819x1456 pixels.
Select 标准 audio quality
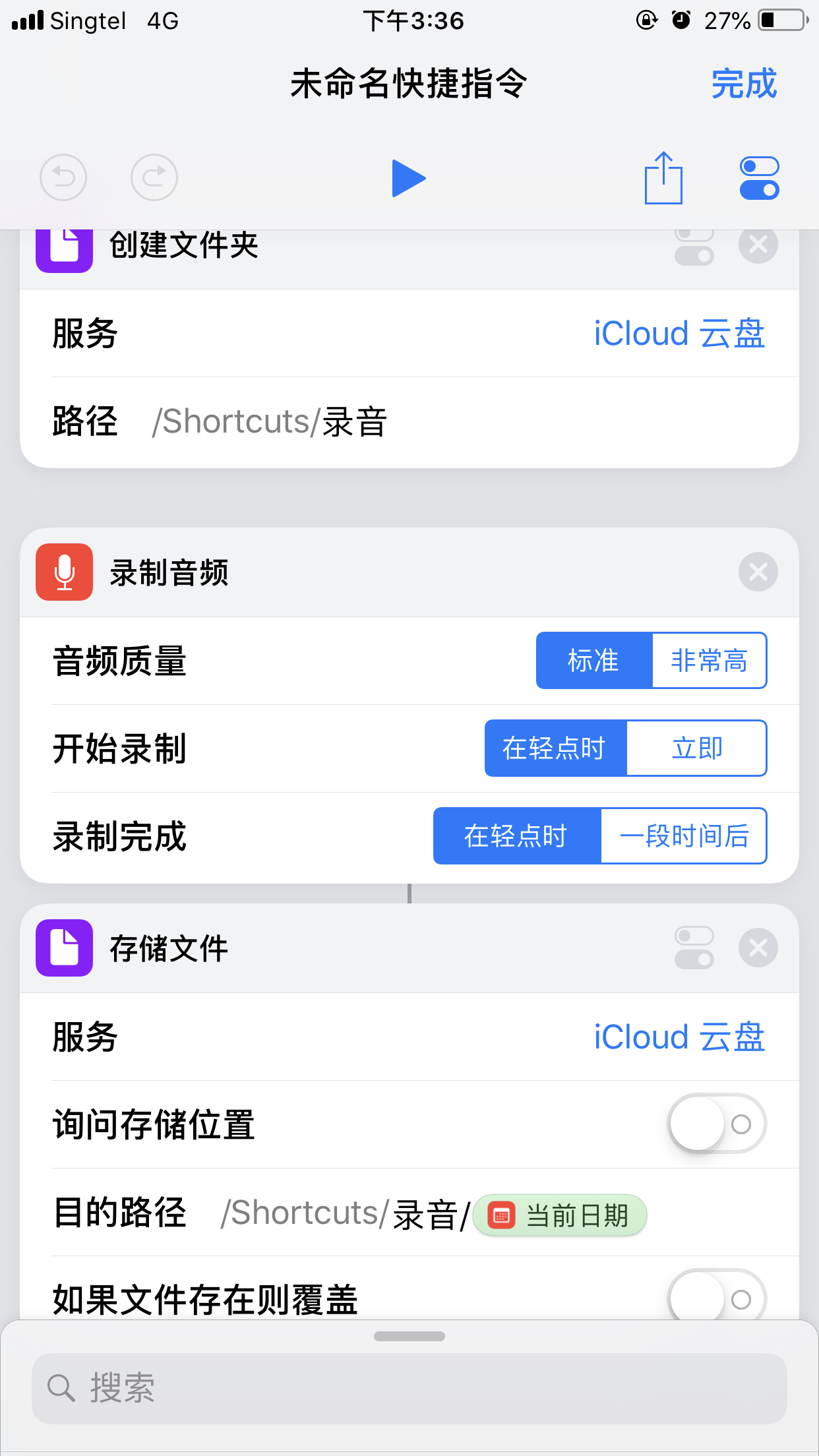593,661
